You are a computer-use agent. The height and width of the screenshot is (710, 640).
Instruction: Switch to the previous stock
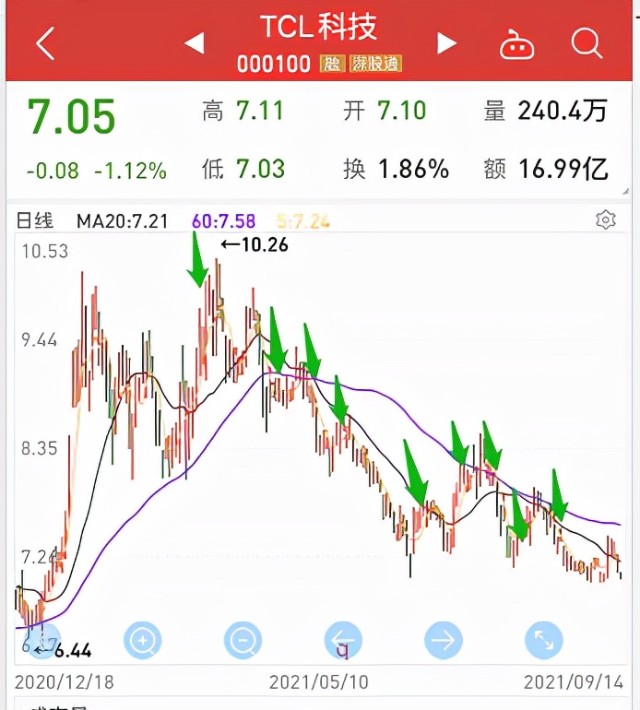(x=195, y=43)
